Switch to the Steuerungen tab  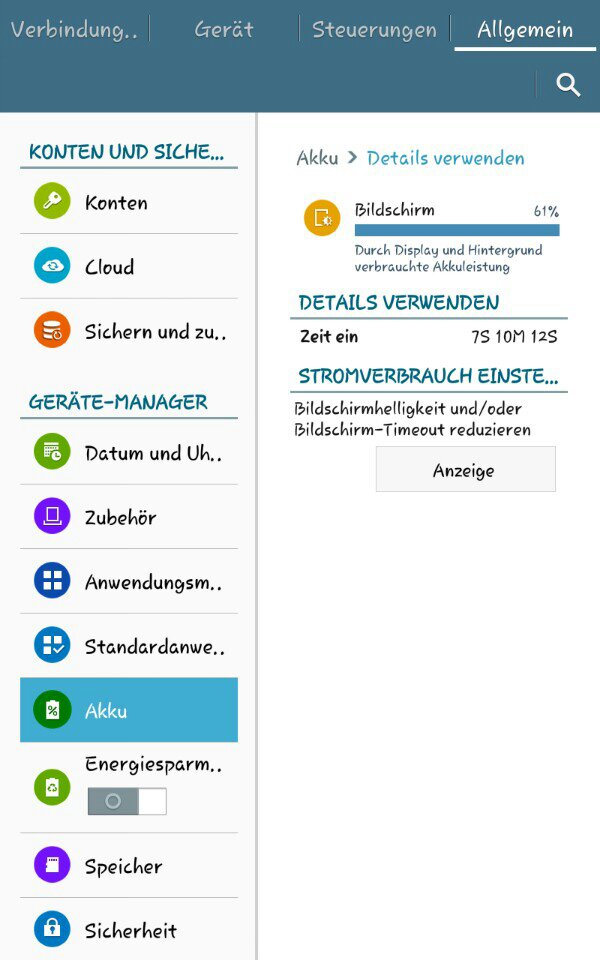coord(374,29)
